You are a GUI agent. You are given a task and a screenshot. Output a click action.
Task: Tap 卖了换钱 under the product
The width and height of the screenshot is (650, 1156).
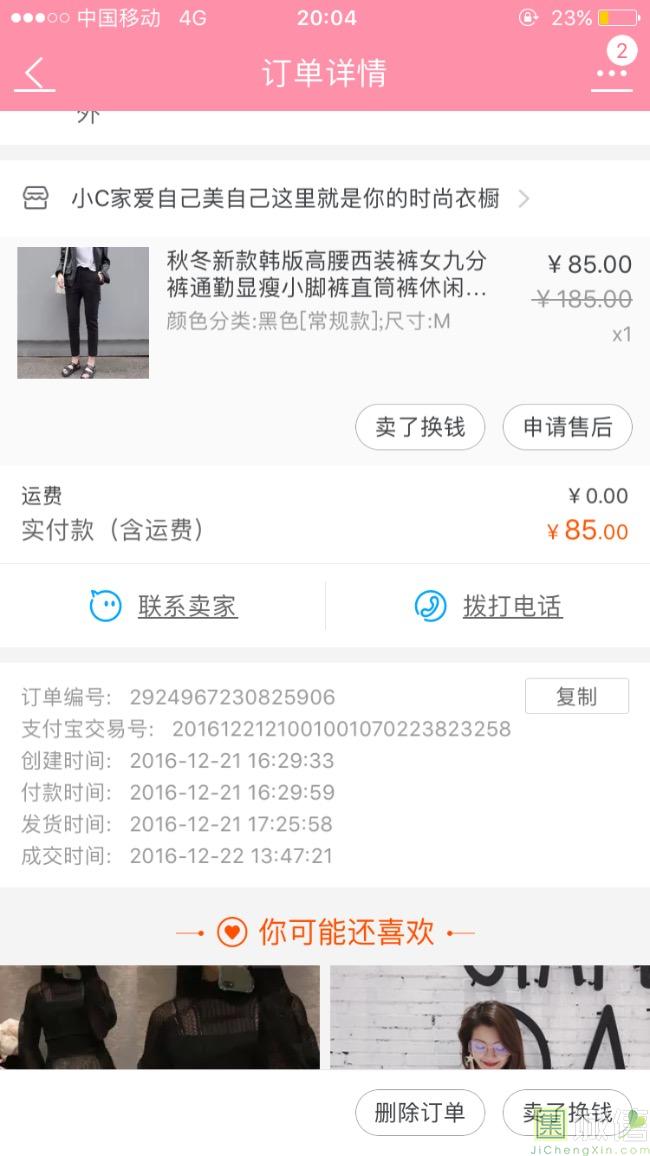420,427
